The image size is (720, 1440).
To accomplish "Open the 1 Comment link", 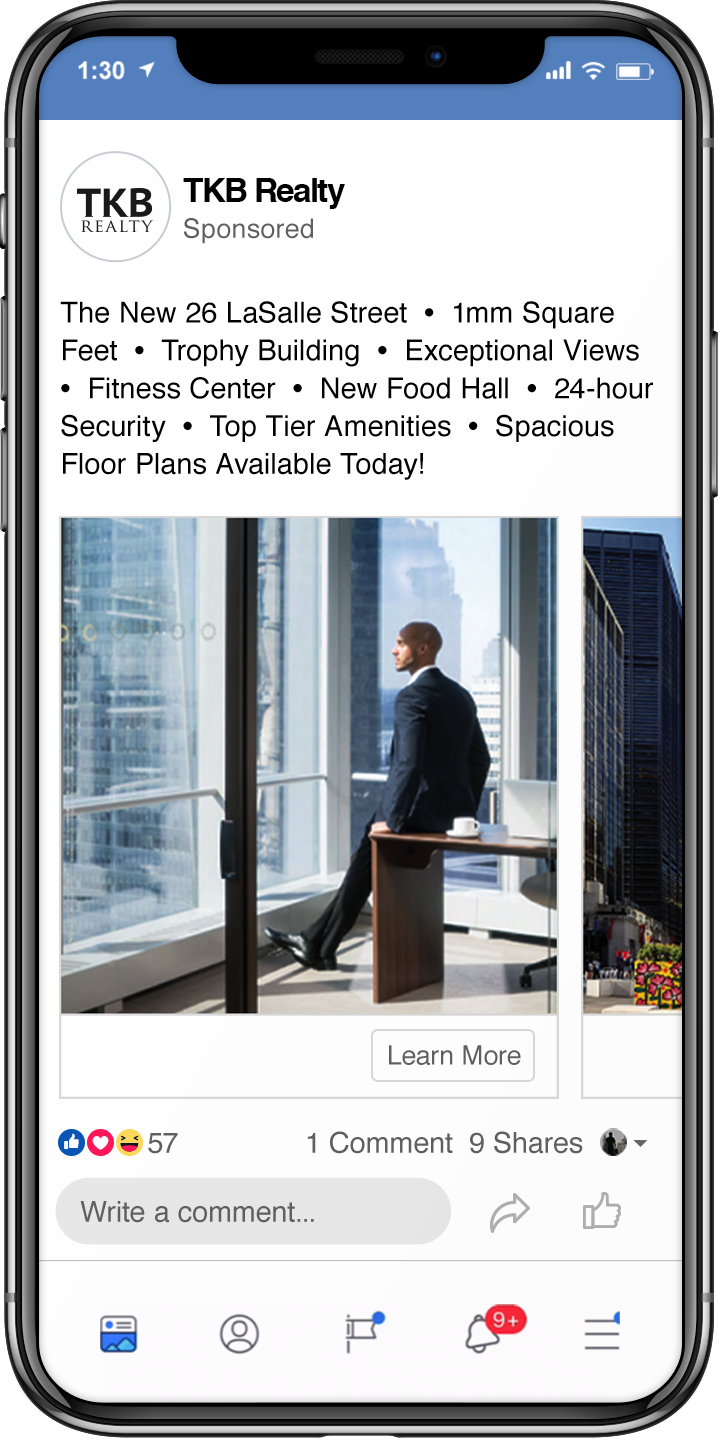I will (x=379, y=1143).
